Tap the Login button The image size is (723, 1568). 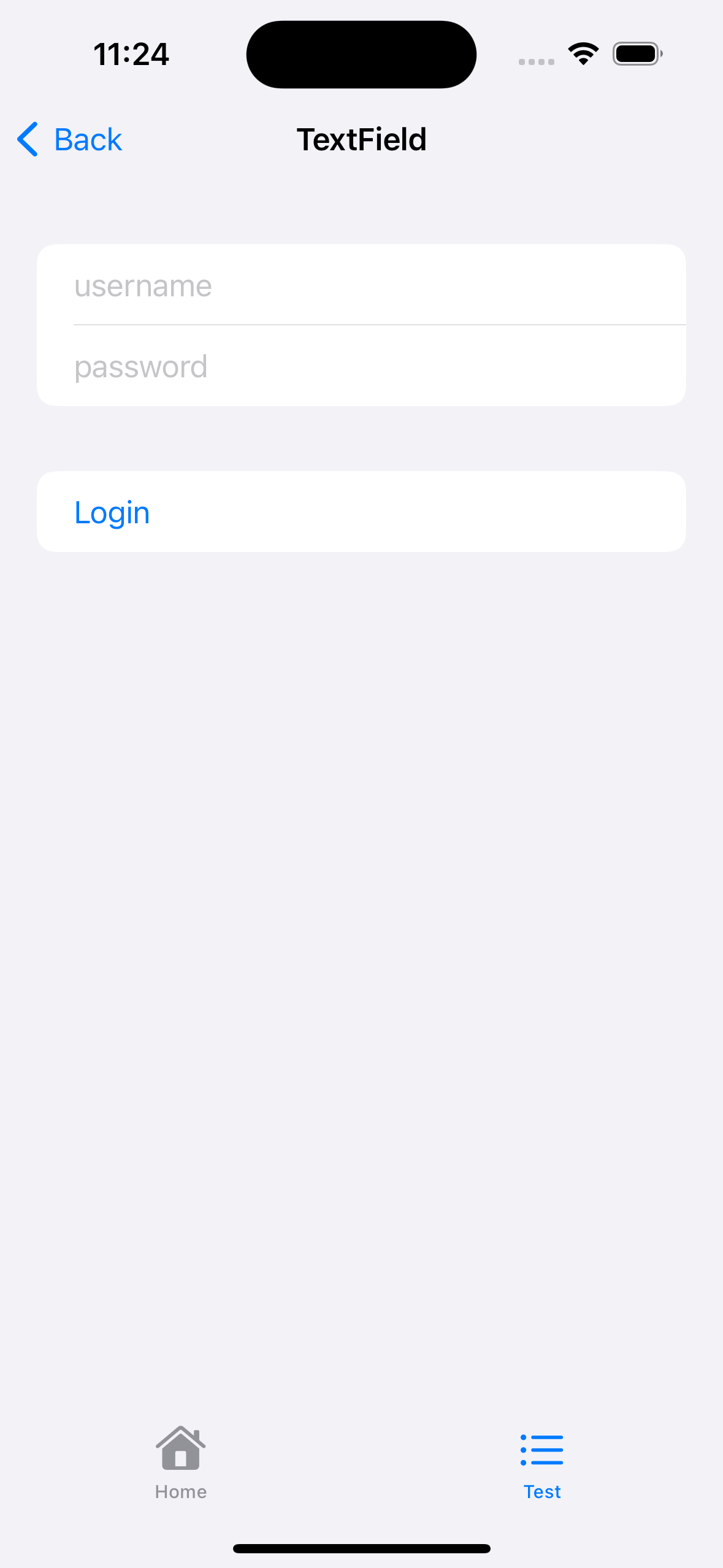(x=361, y=512)
